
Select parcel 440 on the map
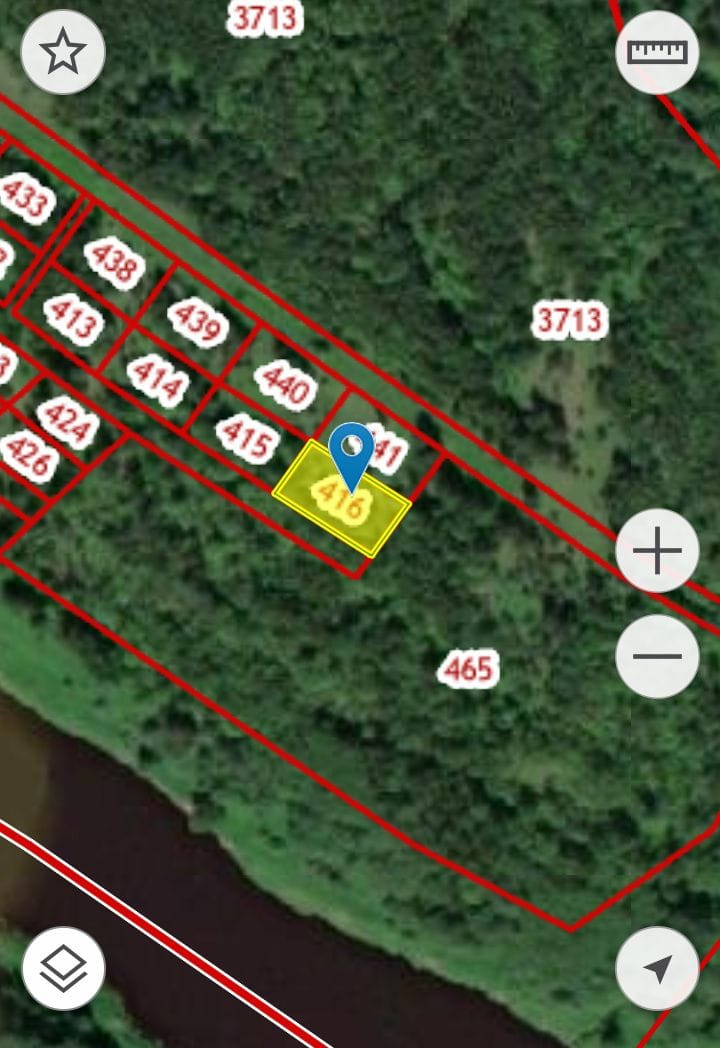pos(285,385)
